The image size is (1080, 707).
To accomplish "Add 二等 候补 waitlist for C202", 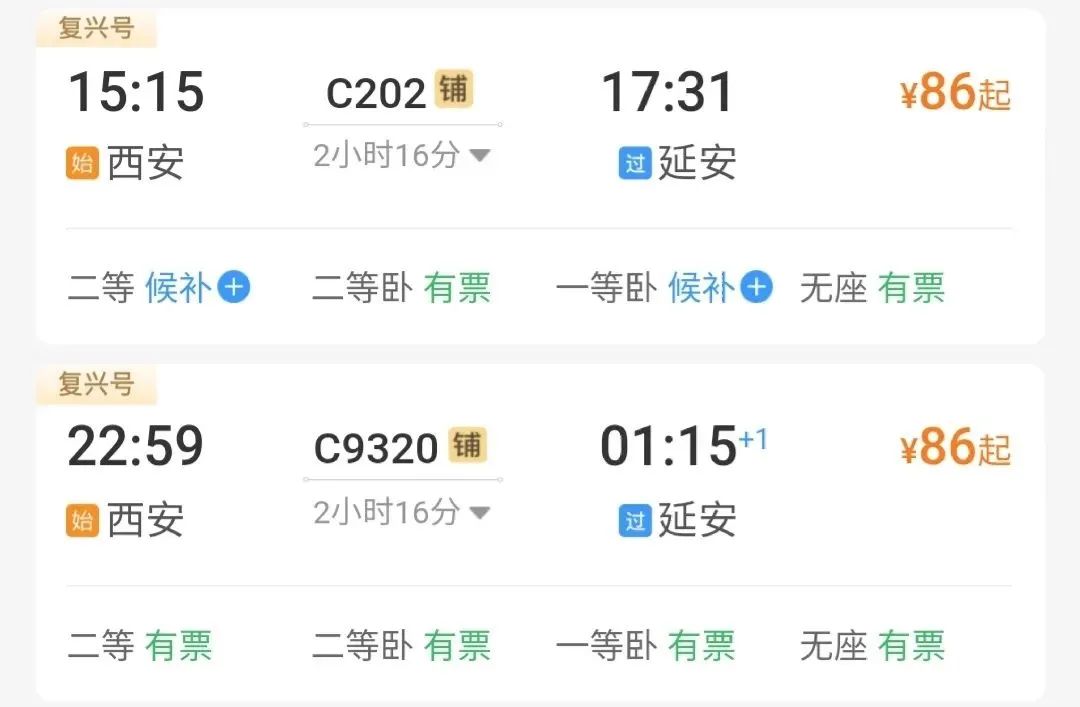I will [x=234, y=287].
